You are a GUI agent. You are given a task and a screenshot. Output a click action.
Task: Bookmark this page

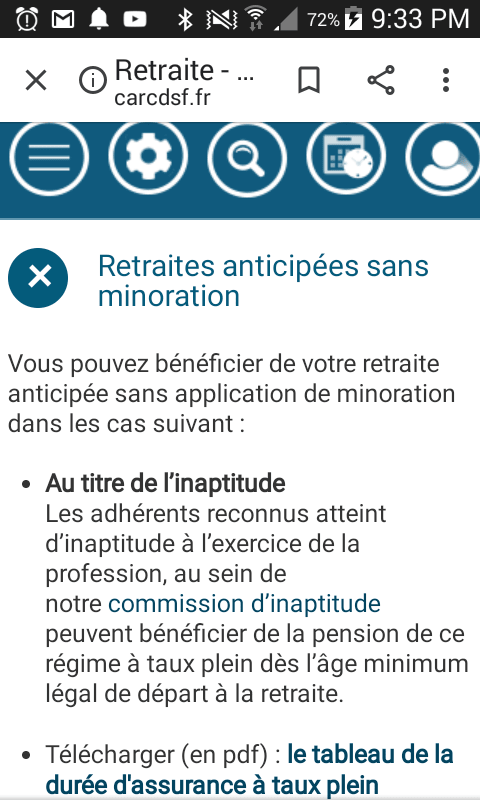[x=309, y=80]
